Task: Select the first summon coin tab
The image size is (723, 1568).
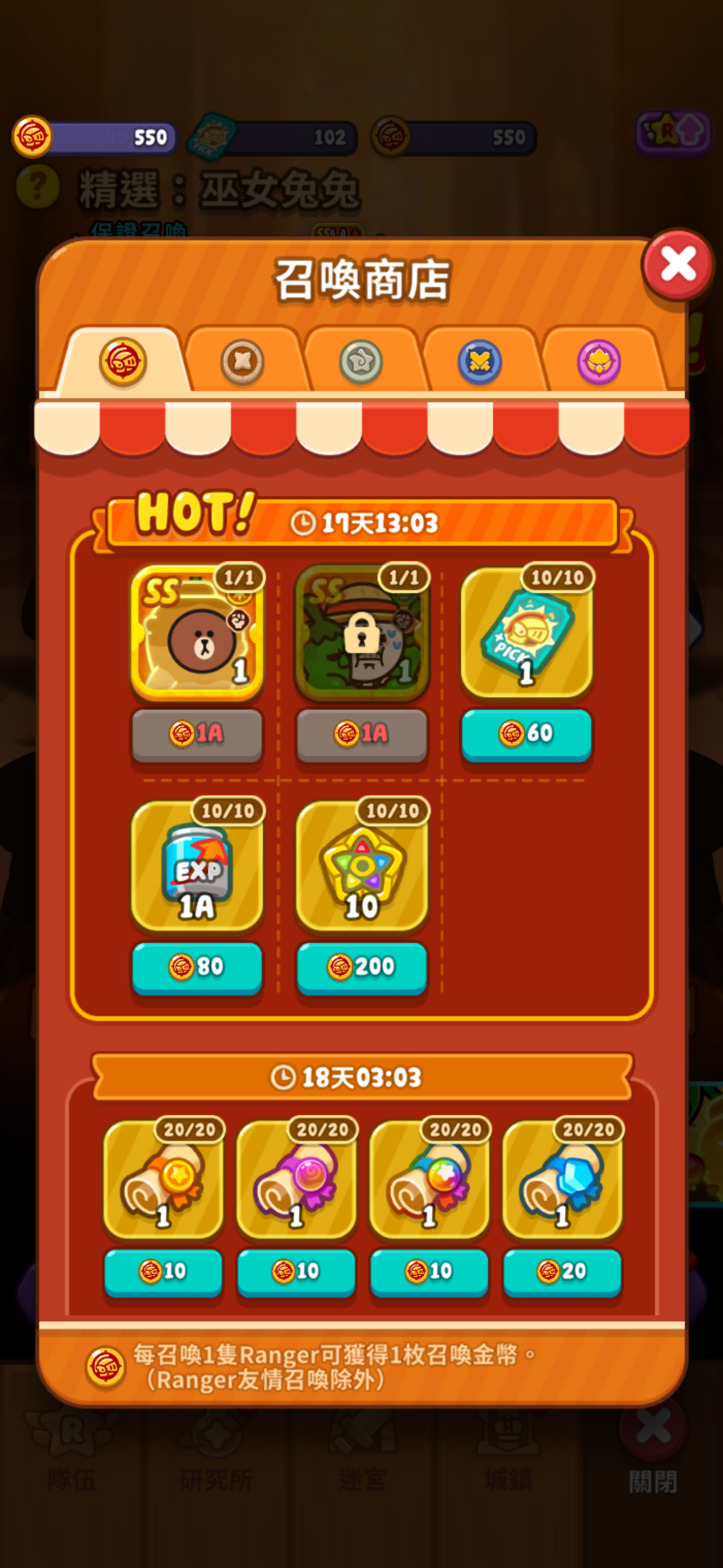Action: click(123, 362)
